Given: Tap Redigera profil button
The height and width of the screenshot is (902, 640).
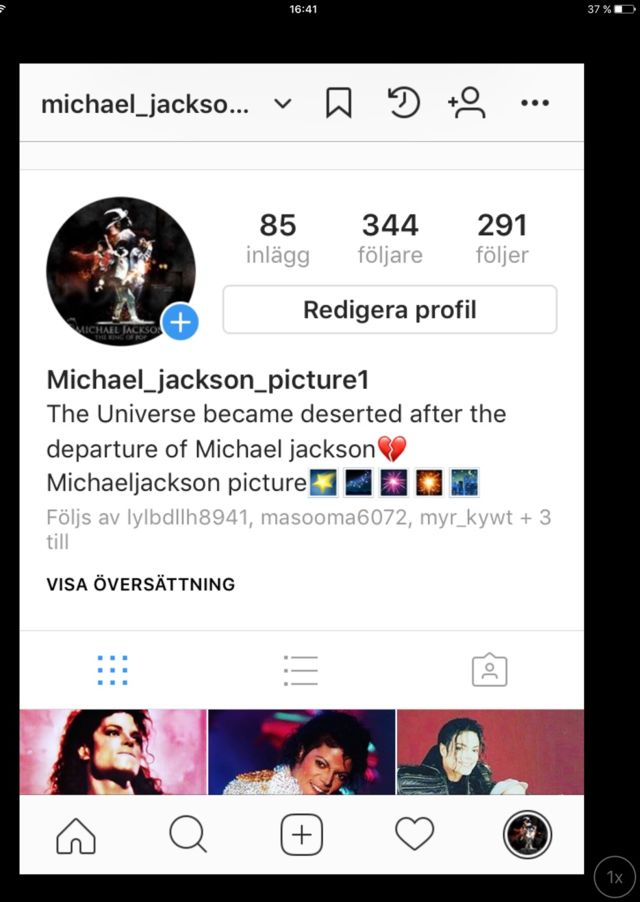Looking at the screenshot, I should pyautogui.click(x=389, y=310).
